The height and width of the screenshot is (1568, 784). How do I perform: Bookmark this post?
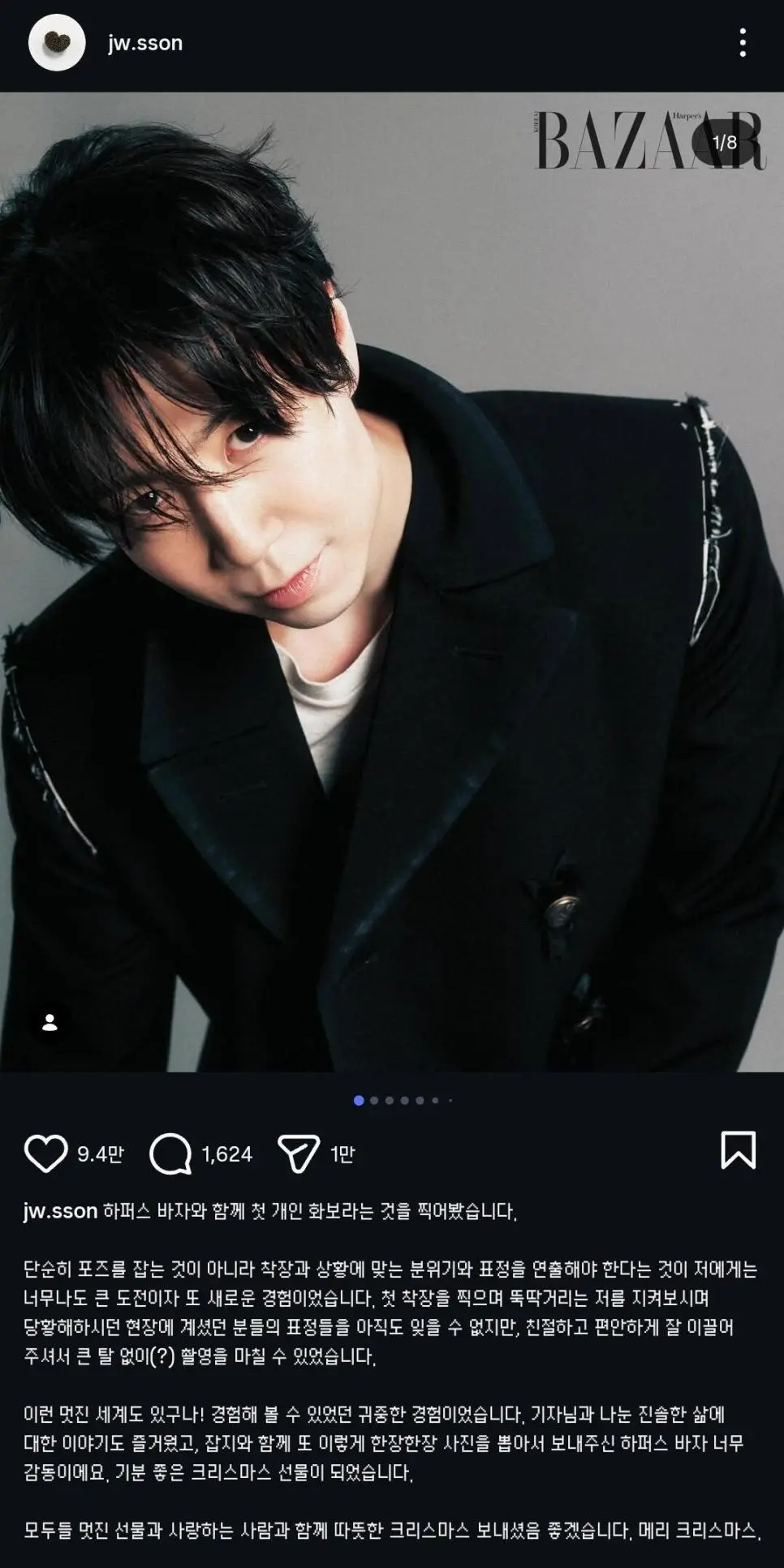pyautogui.click(x=738, y=1150)
